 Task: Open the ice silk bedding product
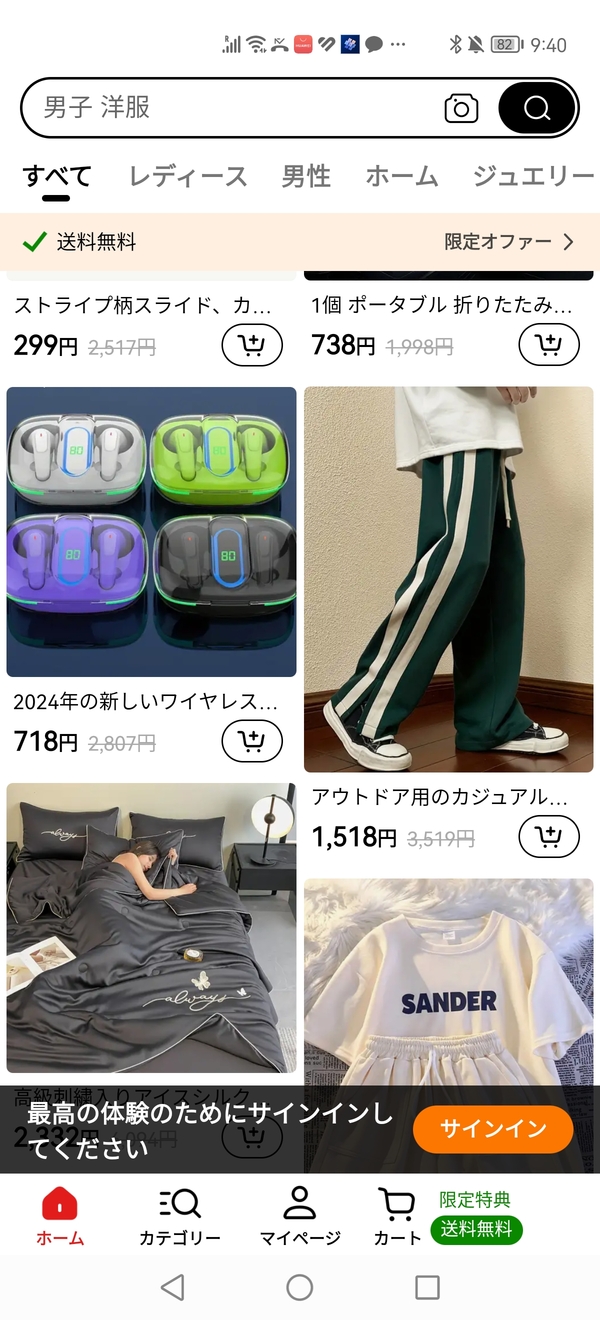151,928
